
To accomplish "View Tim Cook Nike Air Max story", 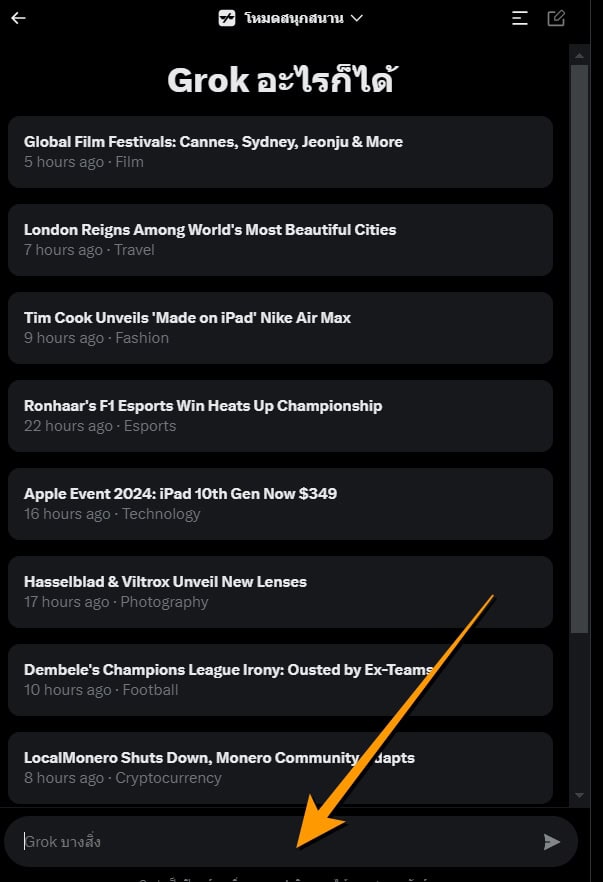I will (x=280, y=328).
